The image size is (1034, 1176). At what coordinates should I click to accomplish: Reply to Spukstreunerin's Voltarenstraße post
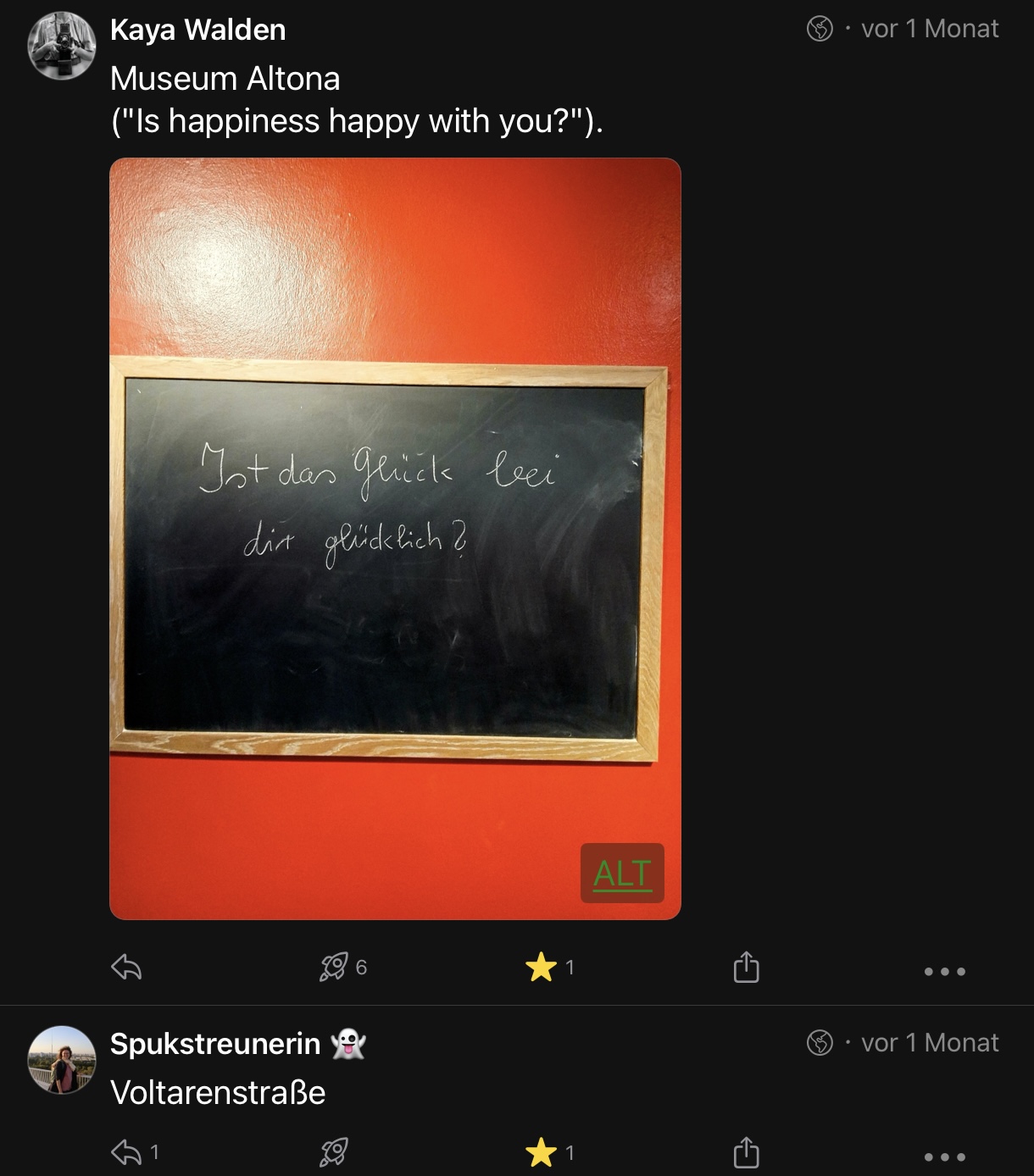coord(126,1151)
